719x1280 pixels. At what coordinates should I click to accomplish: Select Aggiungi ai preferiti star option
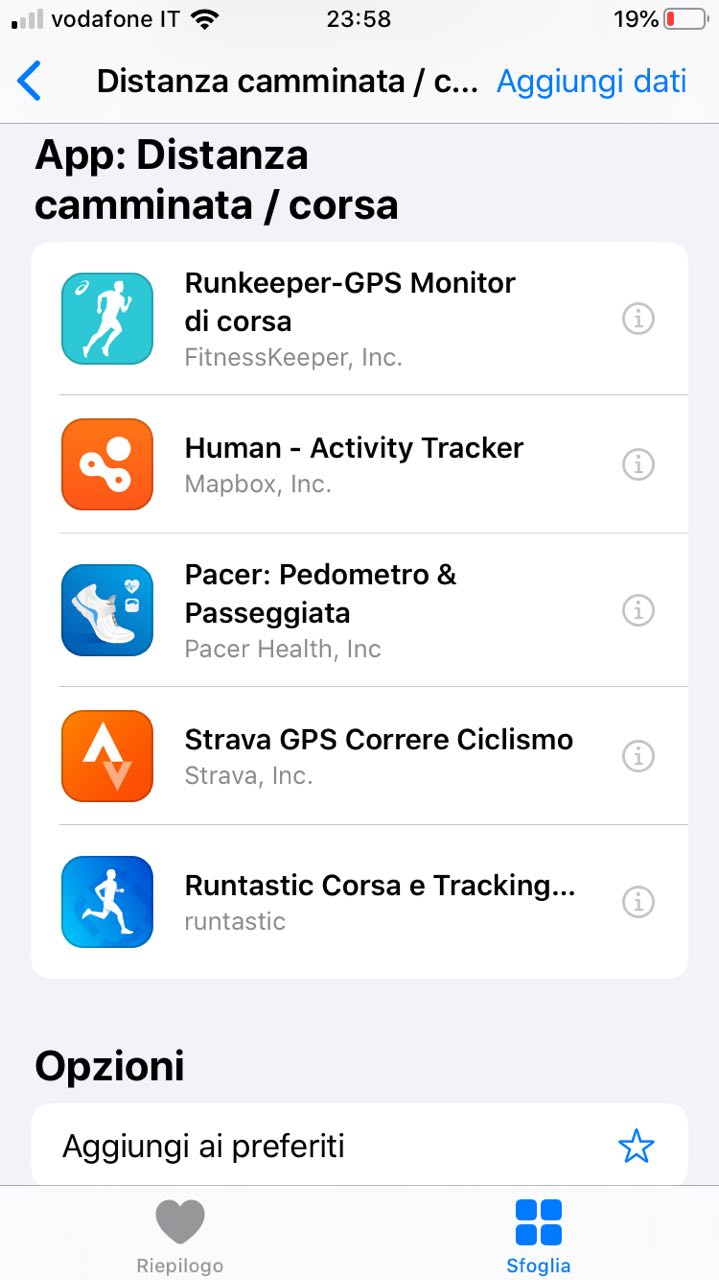tap(636, 1146)
